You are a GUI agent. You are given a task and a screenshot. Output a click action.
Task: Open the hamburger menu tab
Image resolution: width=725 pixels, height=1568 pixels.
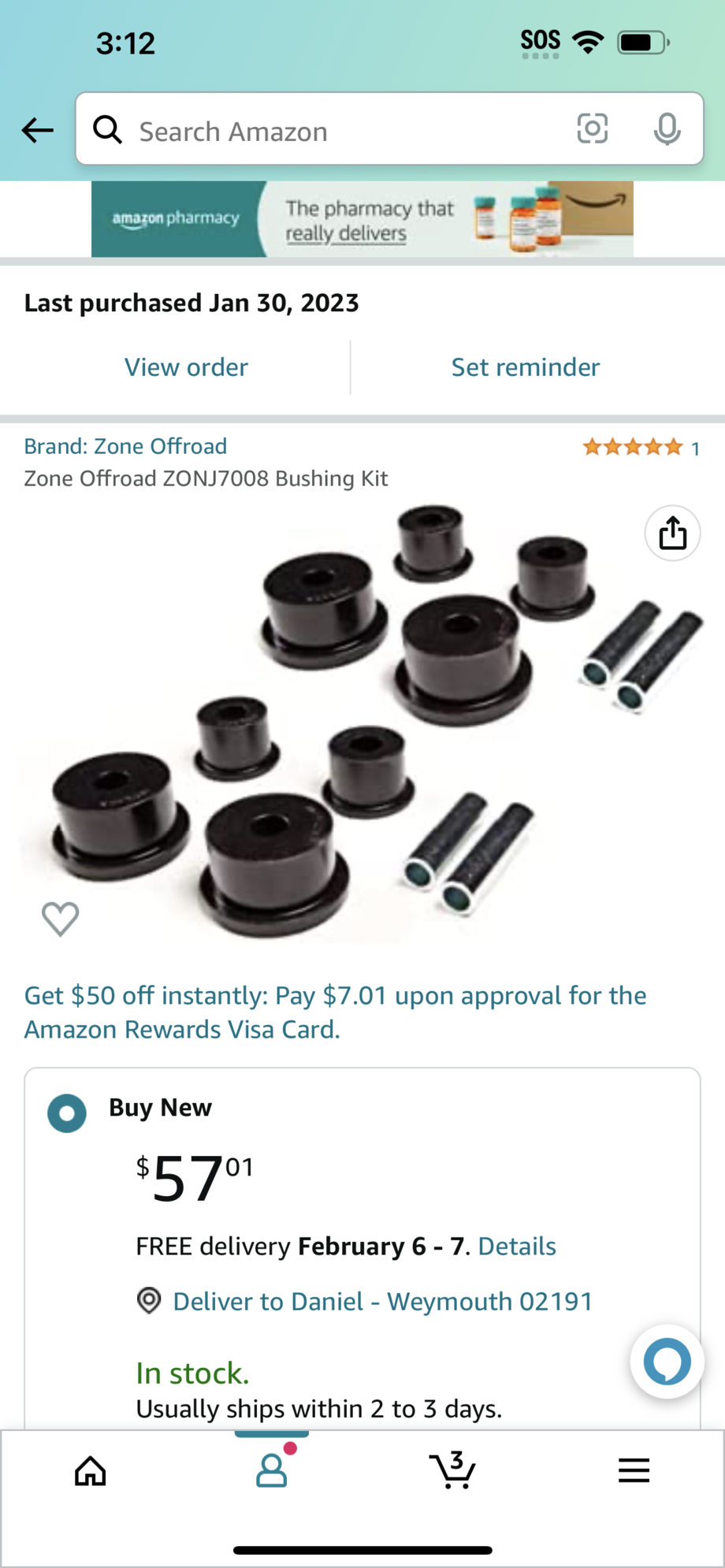pyautogui.click(x=634, y=1470)
